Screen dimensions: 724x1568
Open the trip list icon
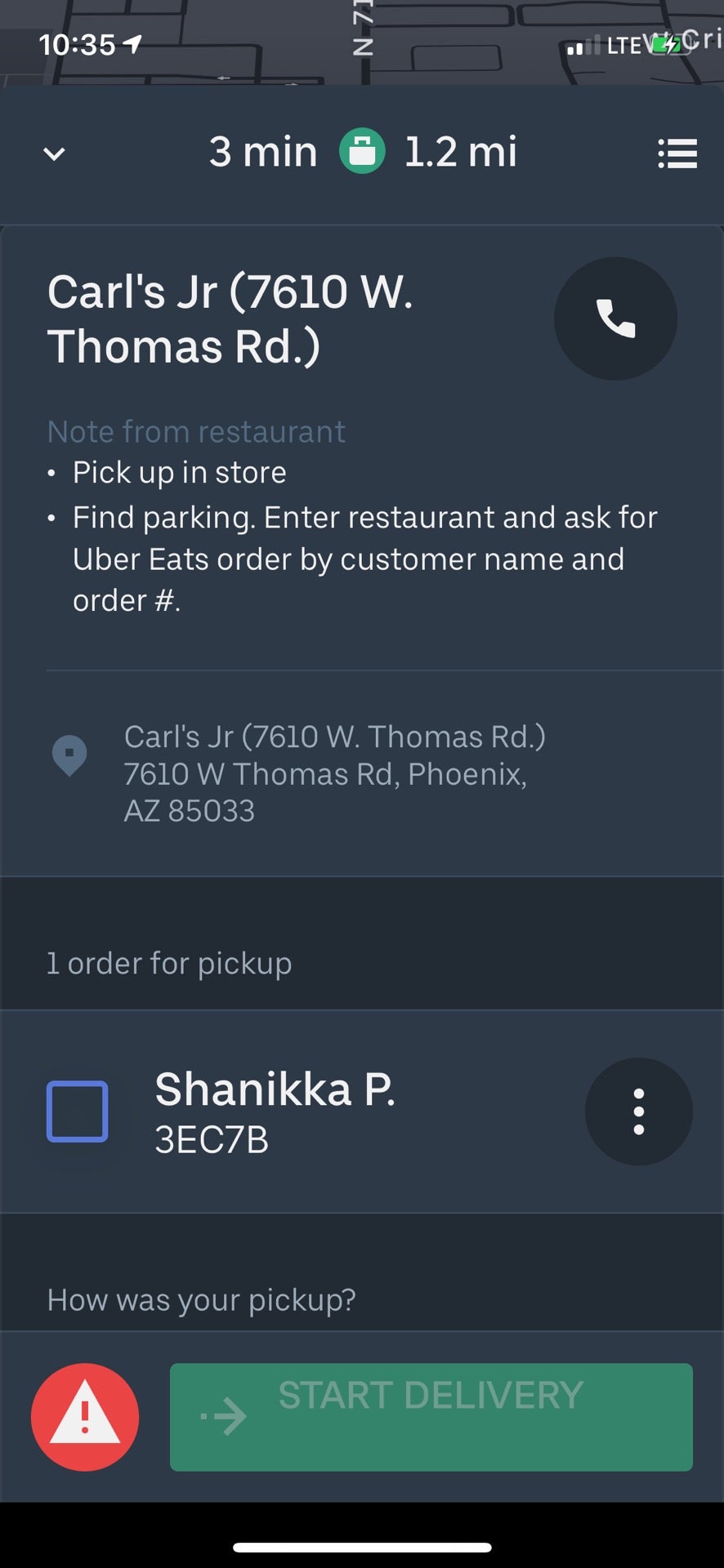point(677,154)
